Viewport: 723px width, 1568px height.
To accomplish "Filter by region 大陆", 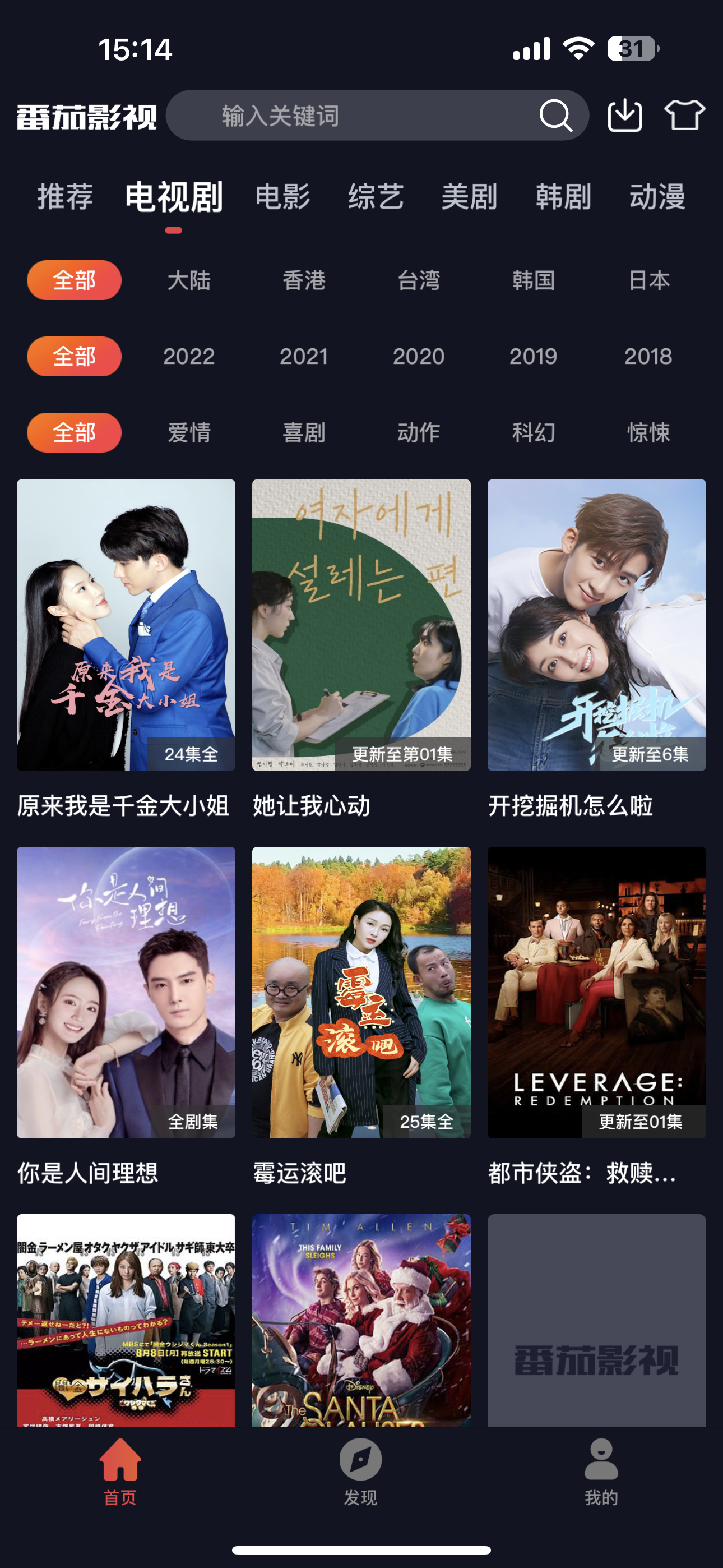I will pyautogui.click(x=189, y=280).
